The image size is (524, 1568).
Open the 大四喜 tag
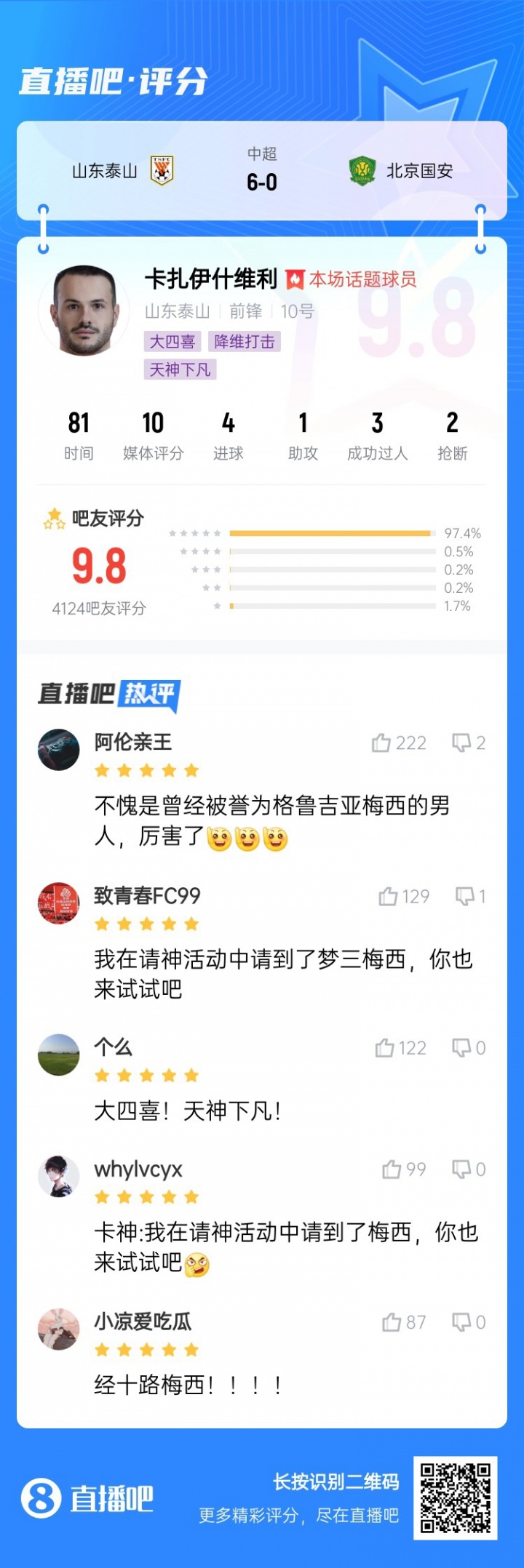[172, 342]
